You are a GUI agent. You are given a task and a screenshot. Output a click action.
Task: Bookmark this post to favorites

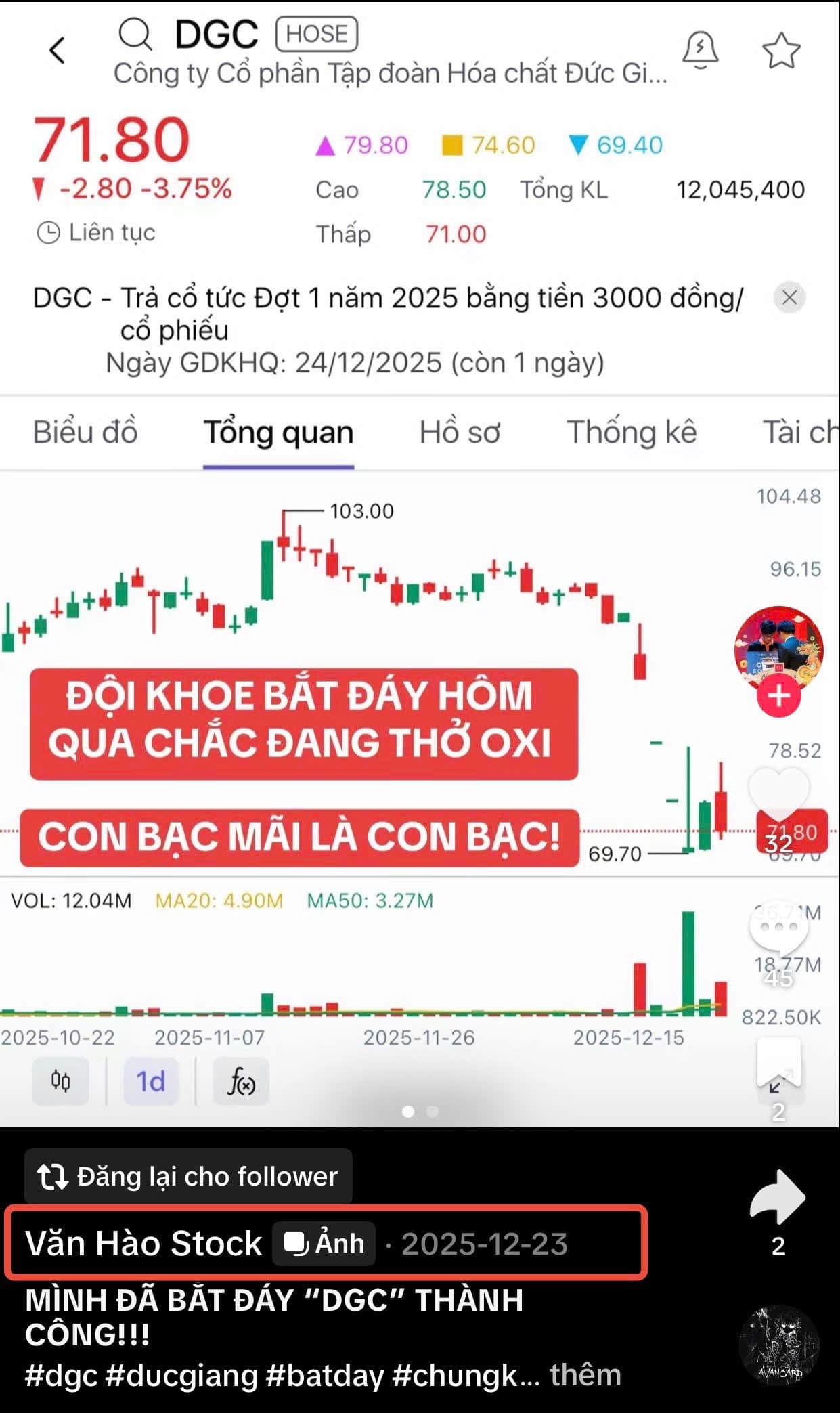778,1063
